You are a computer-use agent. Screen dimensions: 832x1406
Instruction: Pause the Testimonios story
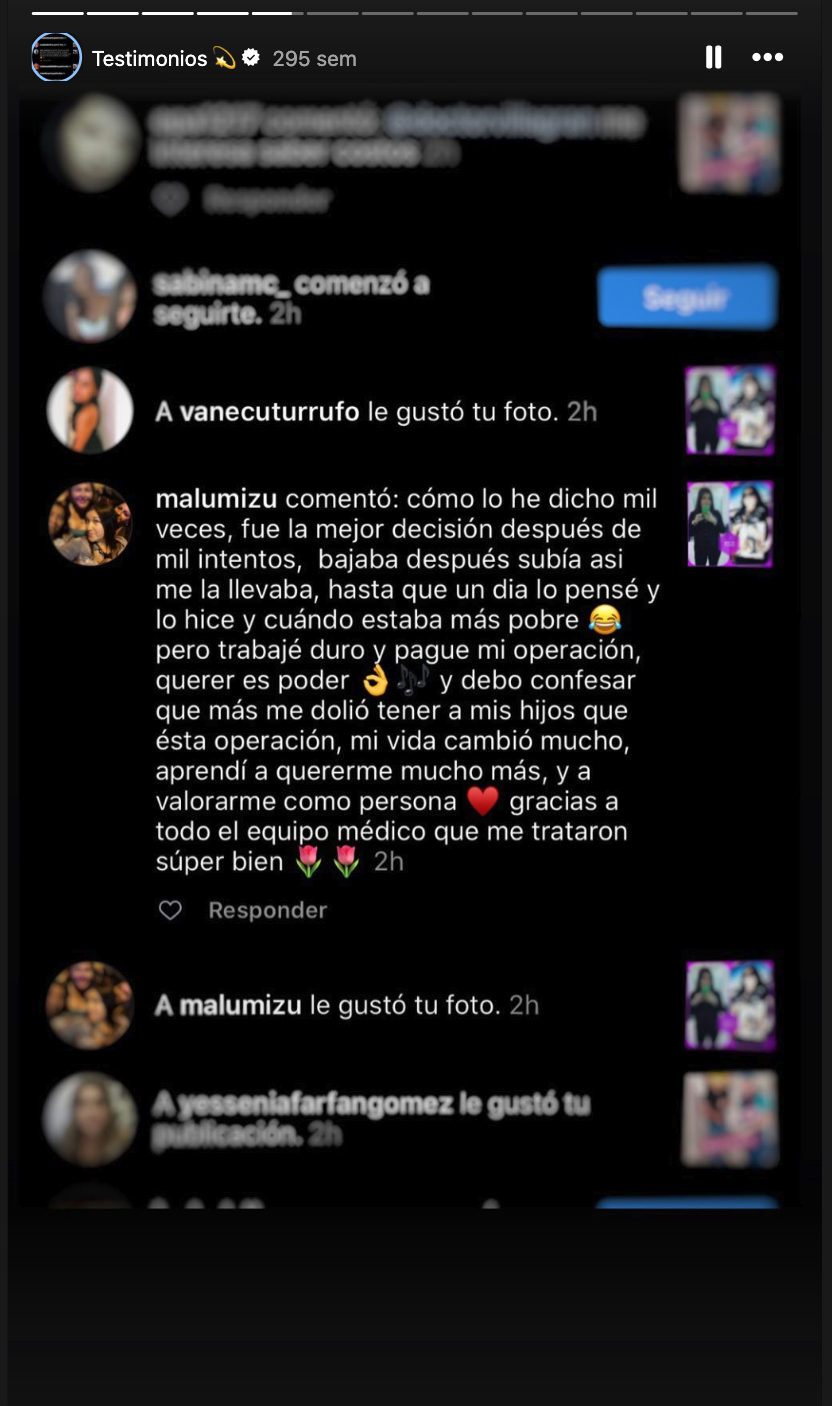713,57
